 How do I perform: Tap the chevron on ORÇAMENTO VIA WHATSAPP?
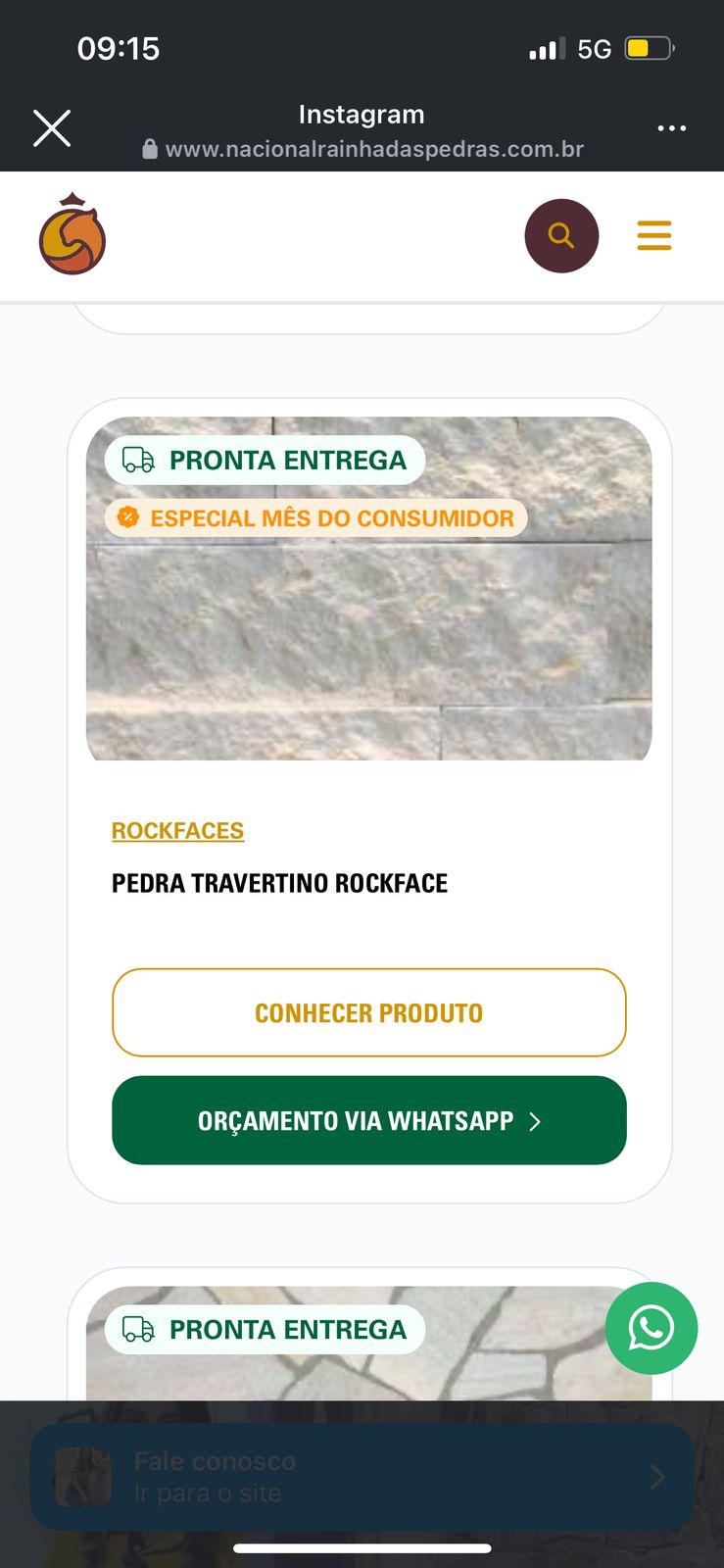coord(535,1121)
